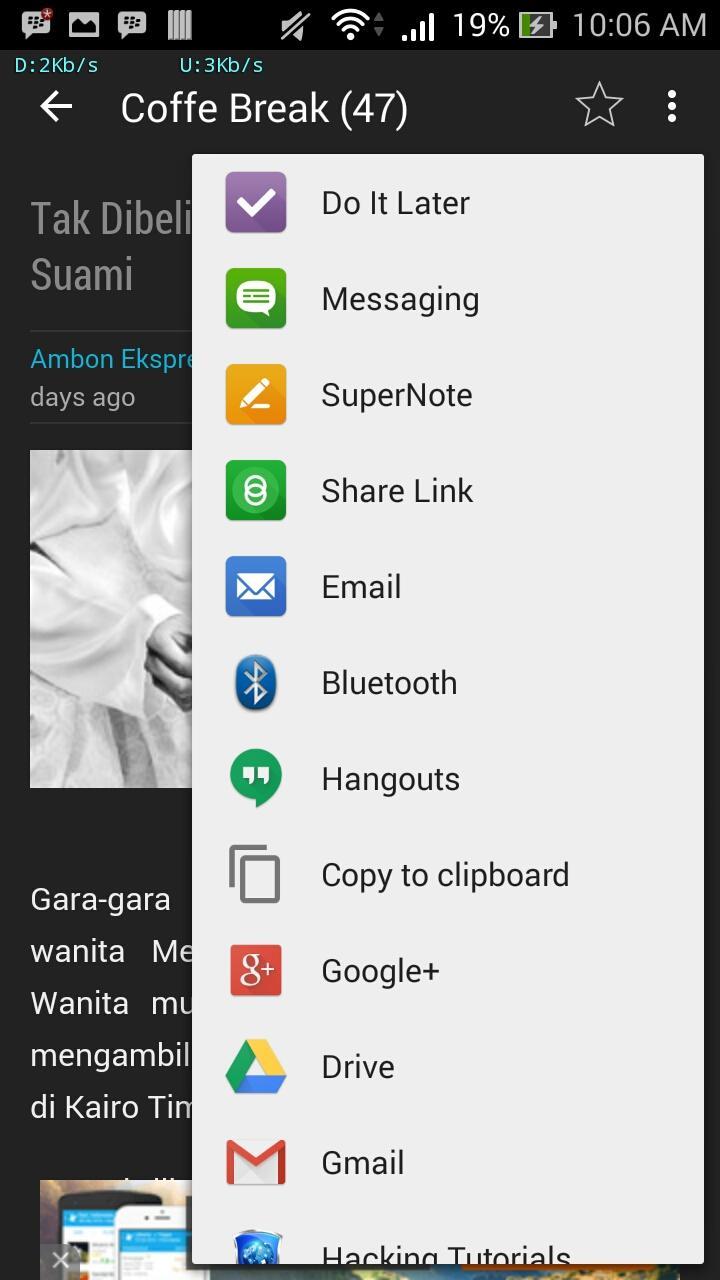Choose Share Link option

[397, 491]
